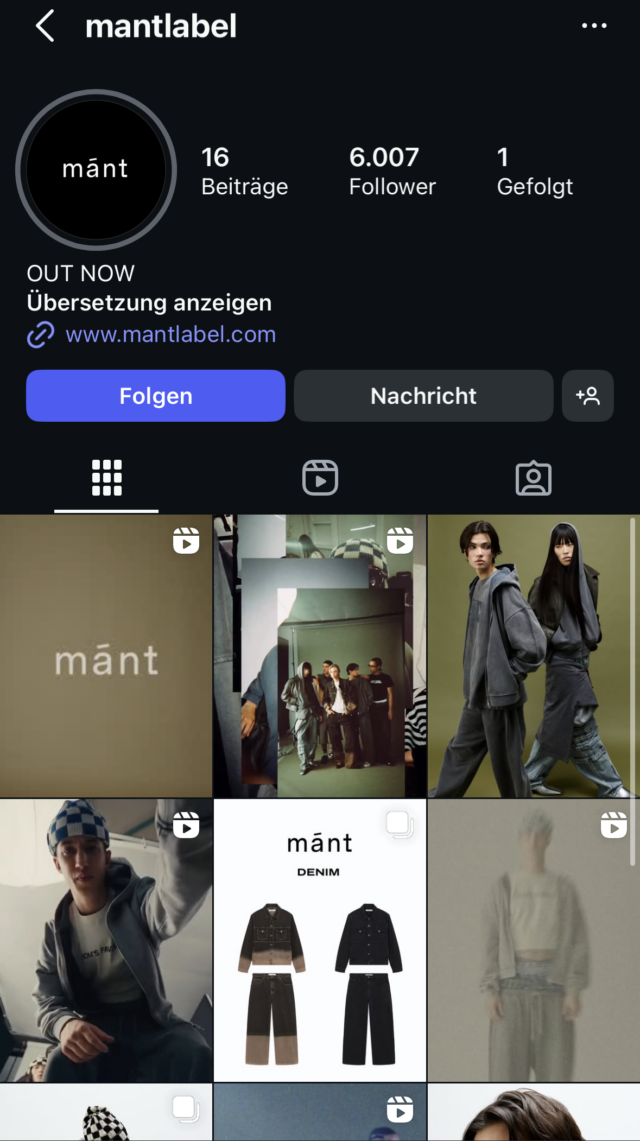
Task: Switch to the tagged photos tab
Action: (533, 478)
